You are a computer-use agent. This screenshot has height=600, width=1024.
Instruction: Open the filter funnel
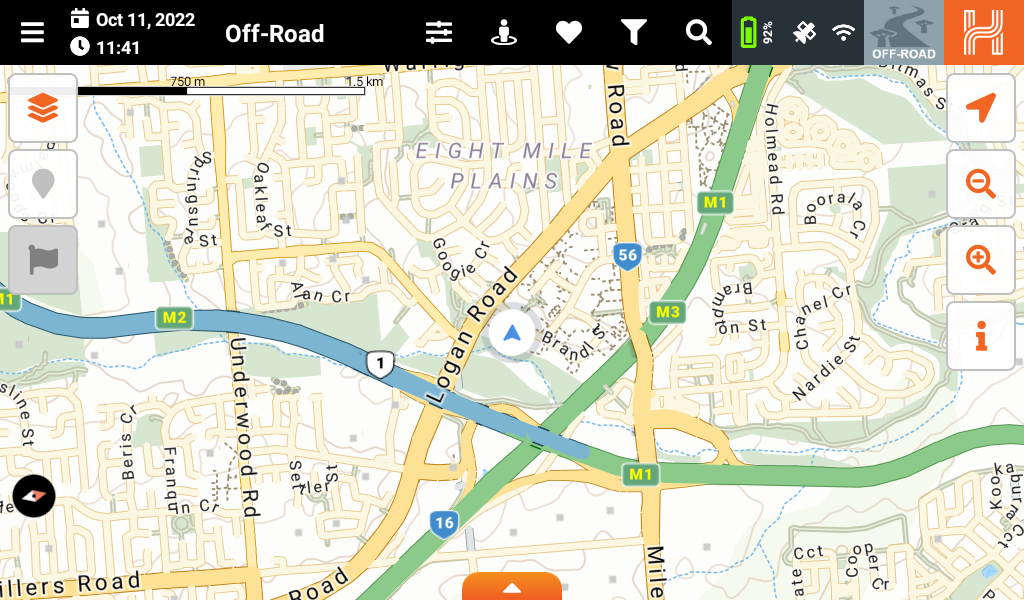(x=633, y=33)
